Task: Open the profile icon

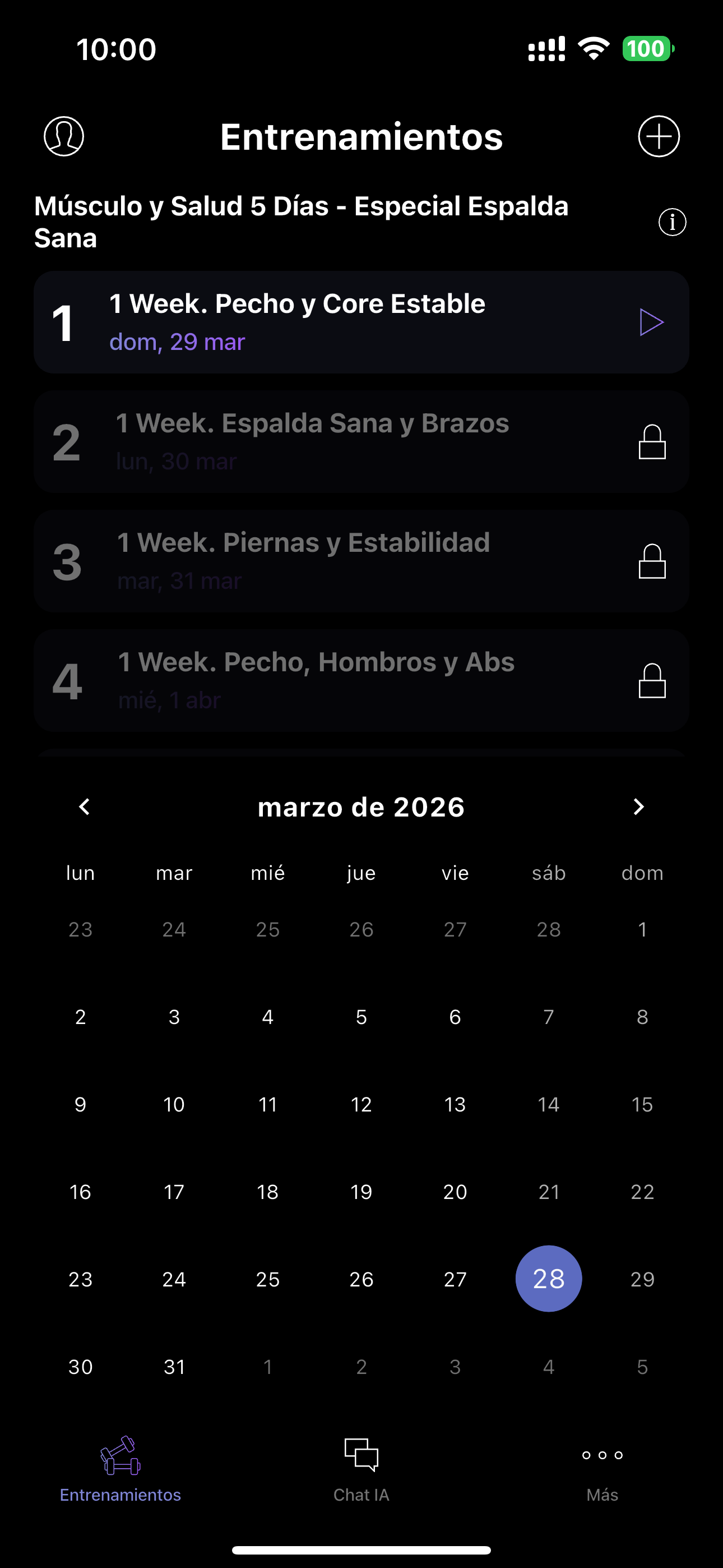Action: point(64,136)
